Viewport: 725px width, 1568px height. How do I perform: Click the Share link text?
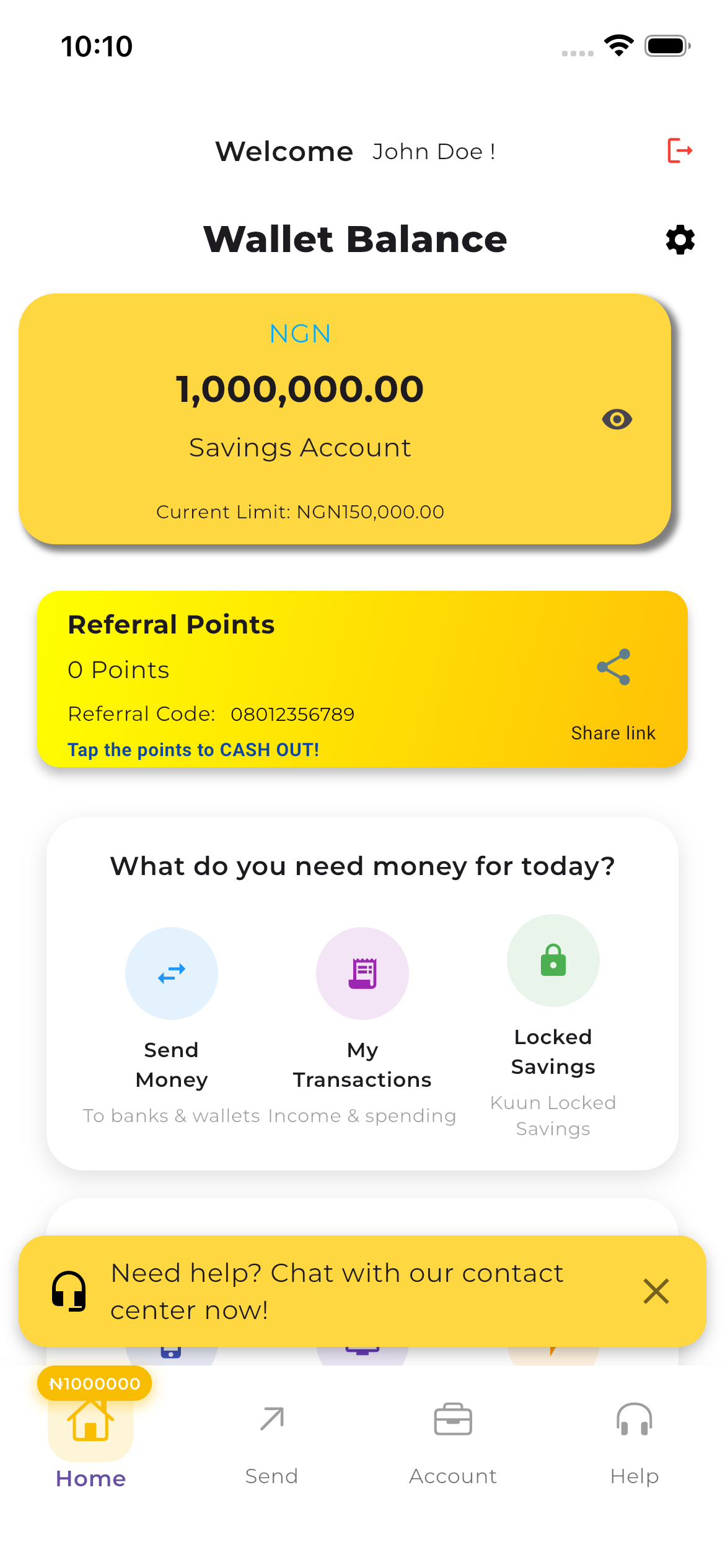[x=613, y=733]
